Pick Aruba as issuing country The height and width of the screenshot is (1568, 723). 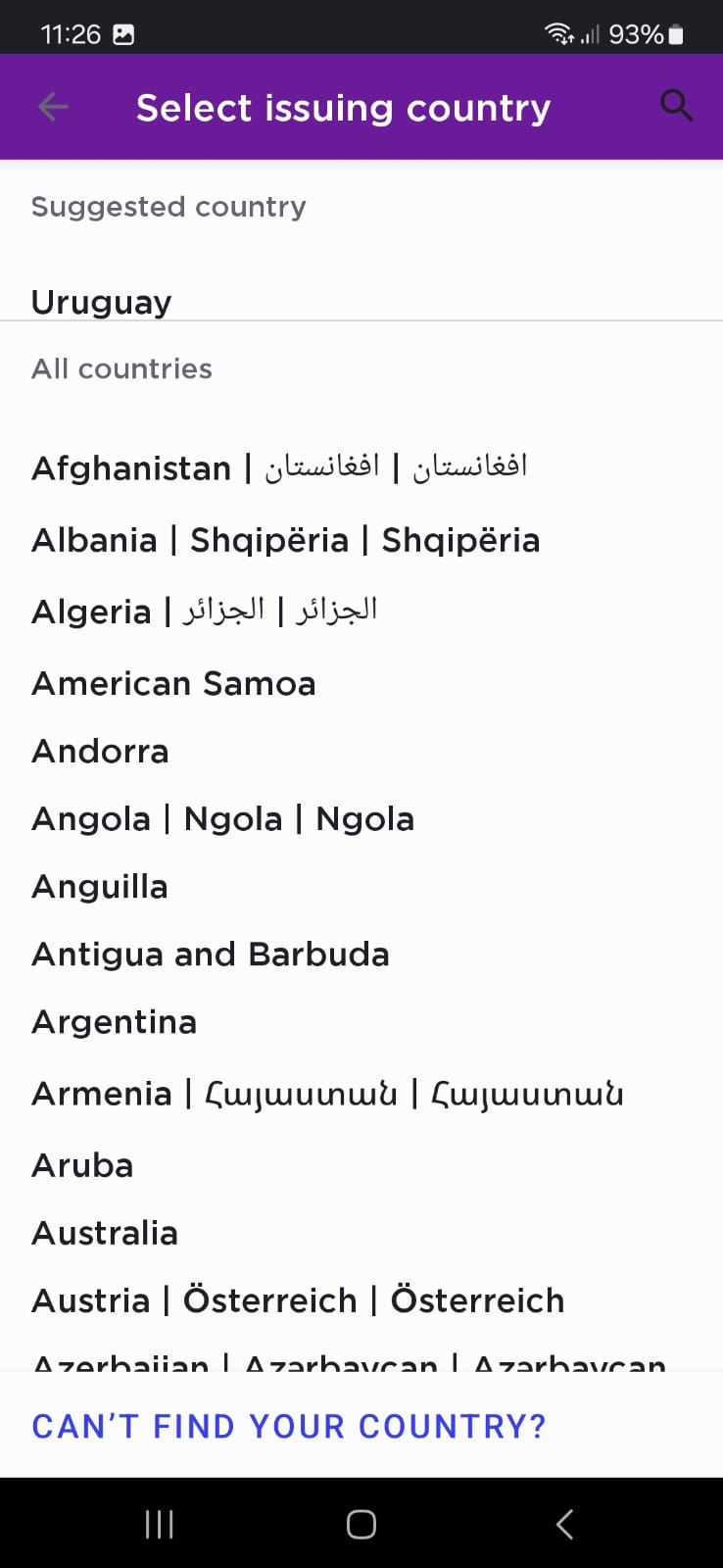coord(82,1165)
